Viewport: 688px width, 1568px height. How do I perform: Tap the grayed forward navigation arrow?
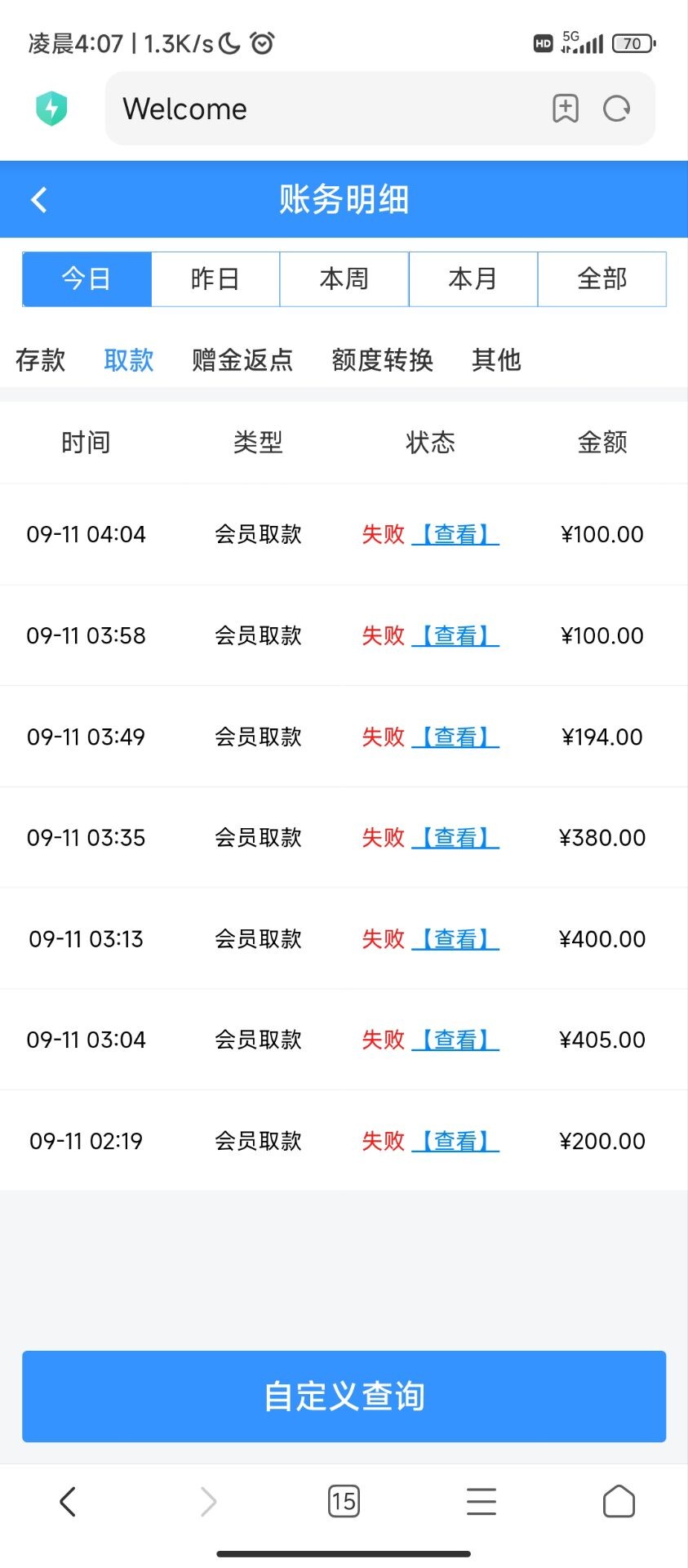pos(206,1500)
